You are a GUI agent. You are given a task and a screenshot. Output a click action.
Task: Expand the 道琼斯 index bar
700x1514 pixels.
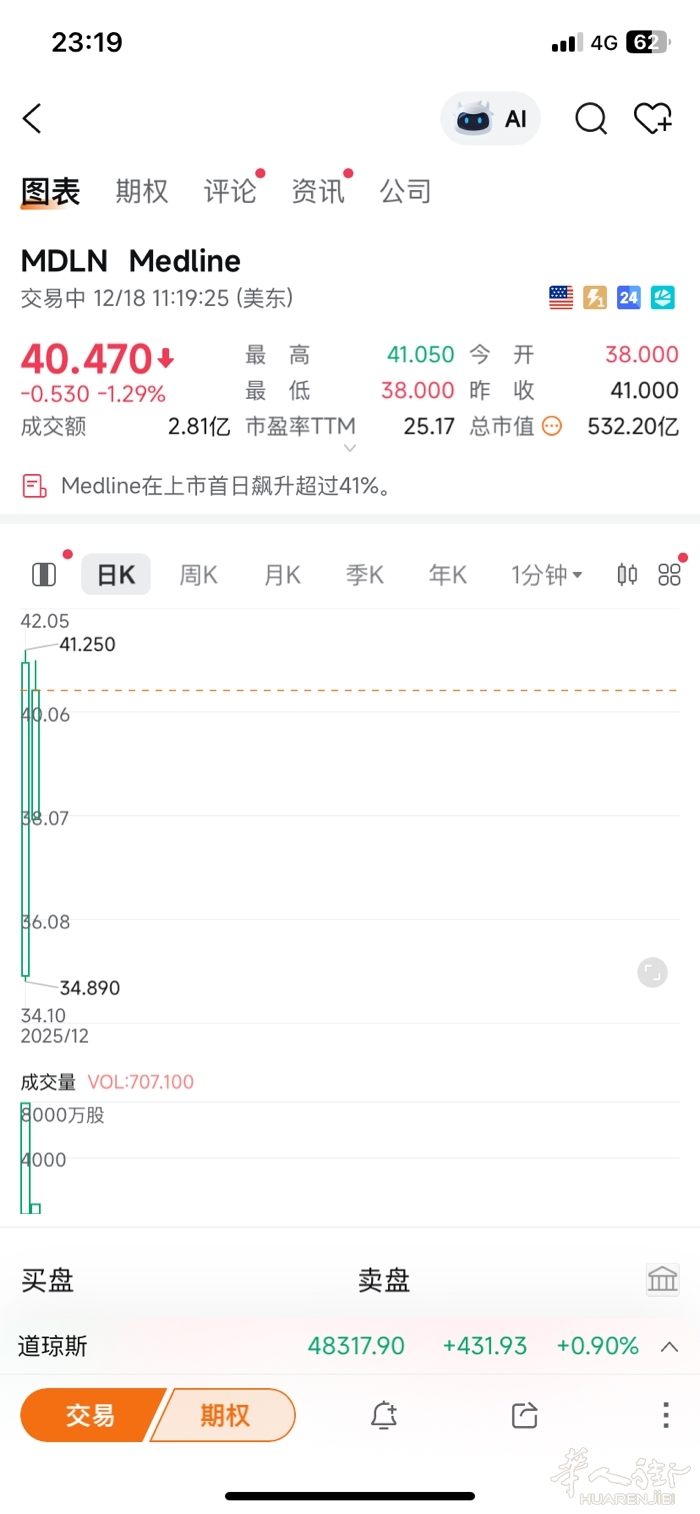[x=670, y=1346]
